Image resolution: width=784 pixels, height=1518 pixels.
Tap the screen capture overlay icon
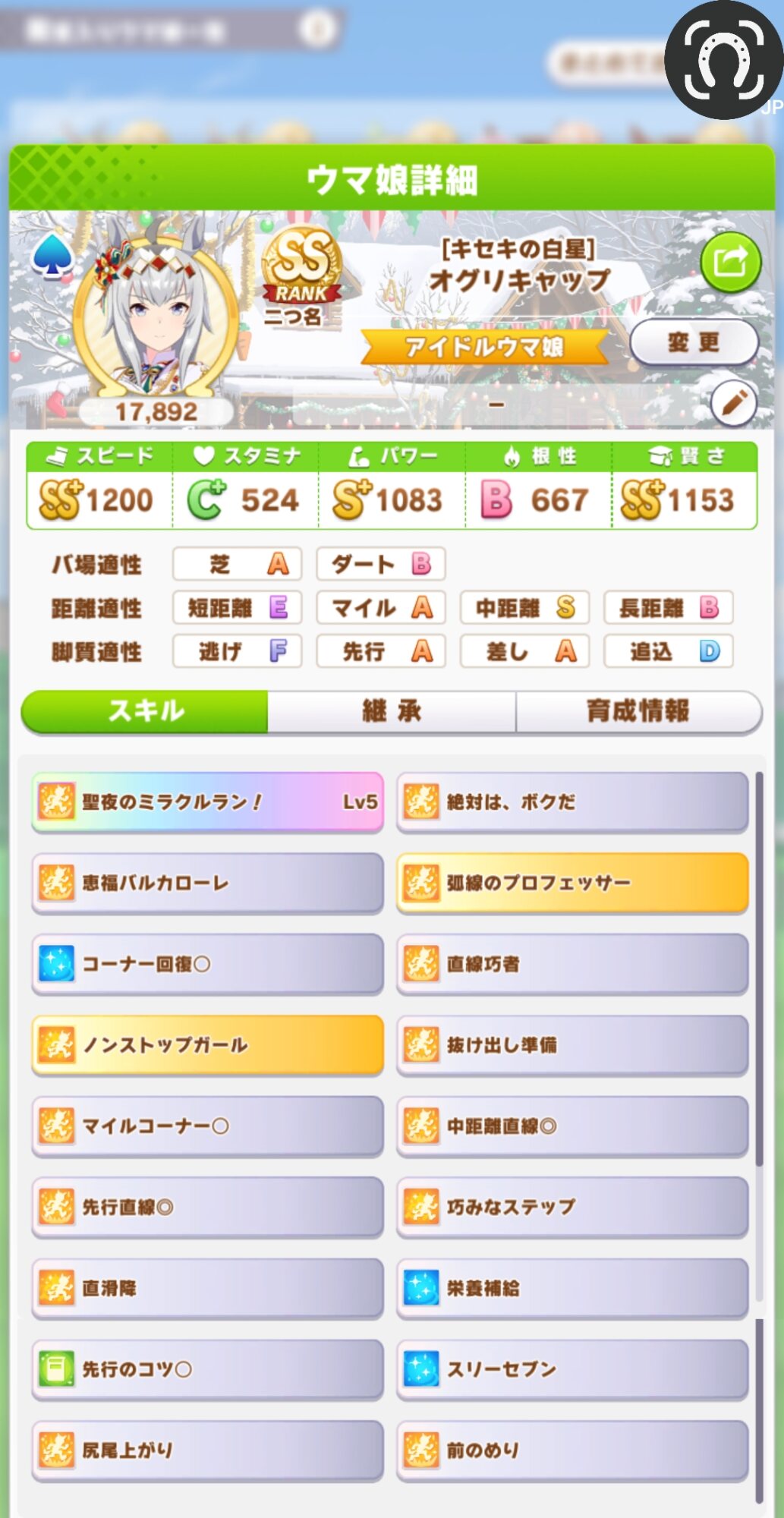coord(723,59)
